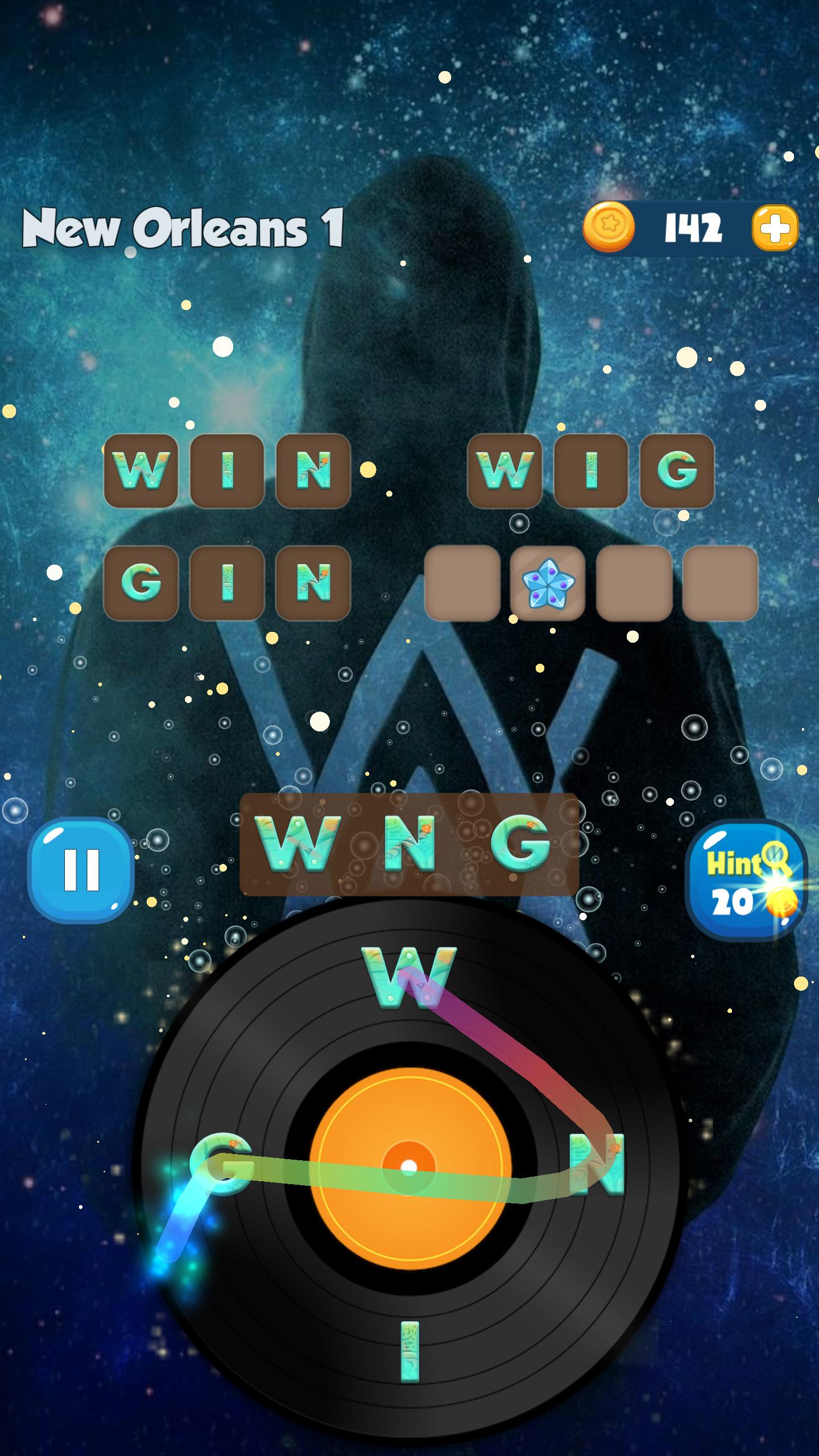Pause the game

point(81,870)
